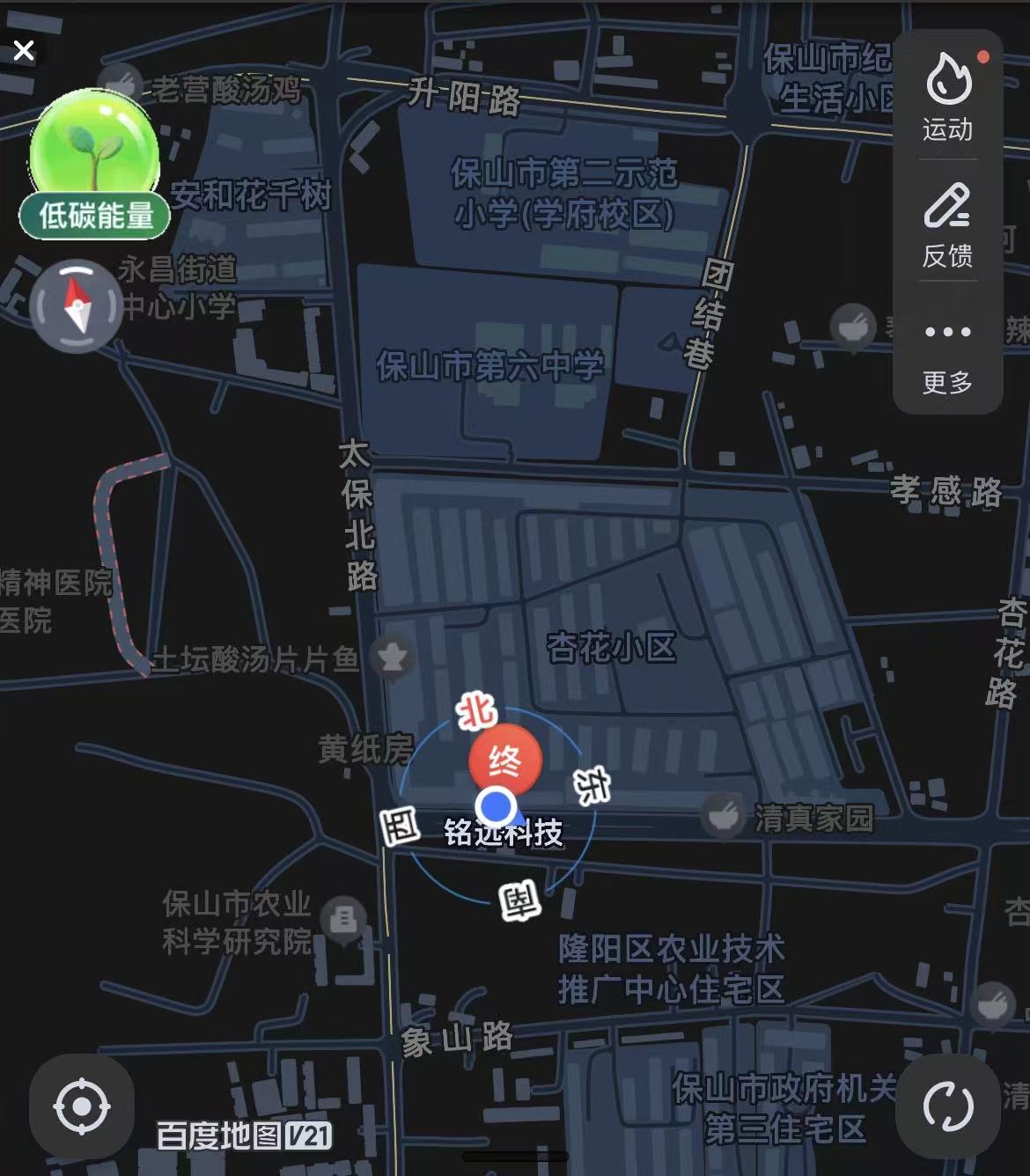Image resolution: width=1030 pixels, height=1176 pixels.
Task: Open 老营酸汤鸡 restaurant marker
Action: click(121, 84)
